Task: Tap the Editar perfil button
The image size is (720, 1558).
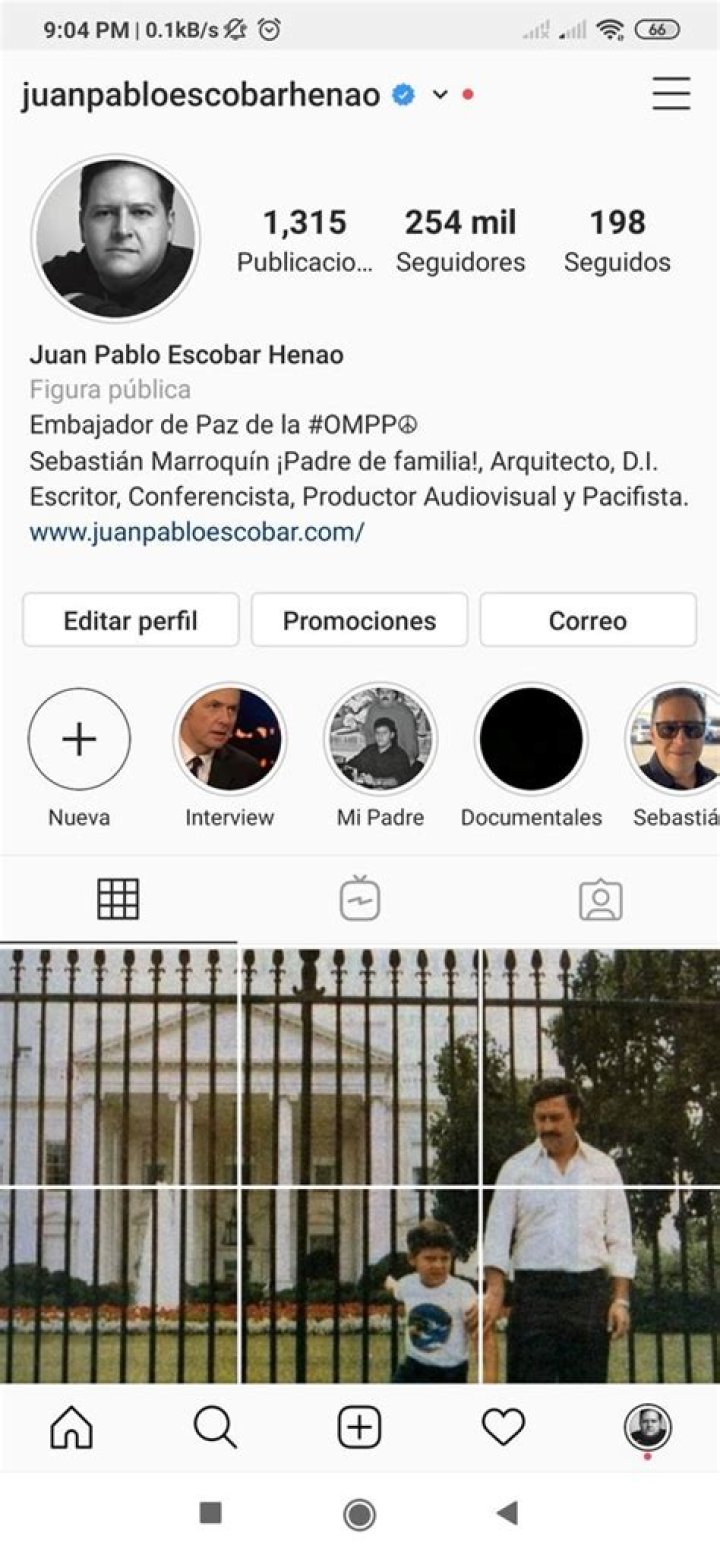Action: click(x=131, y=620)
